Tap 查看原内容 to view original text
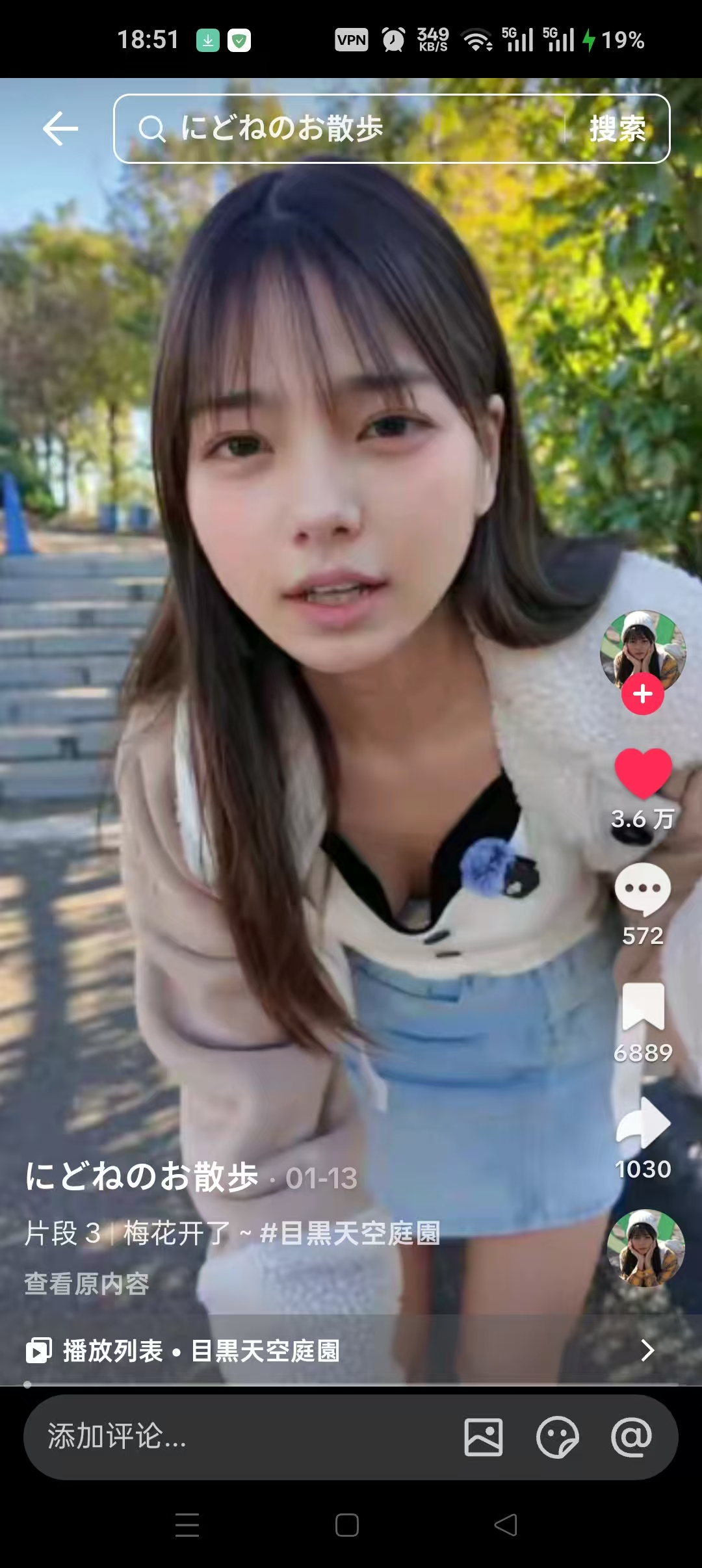Viewport: 702px width, 1568px height. click(x=86, y=1283)
